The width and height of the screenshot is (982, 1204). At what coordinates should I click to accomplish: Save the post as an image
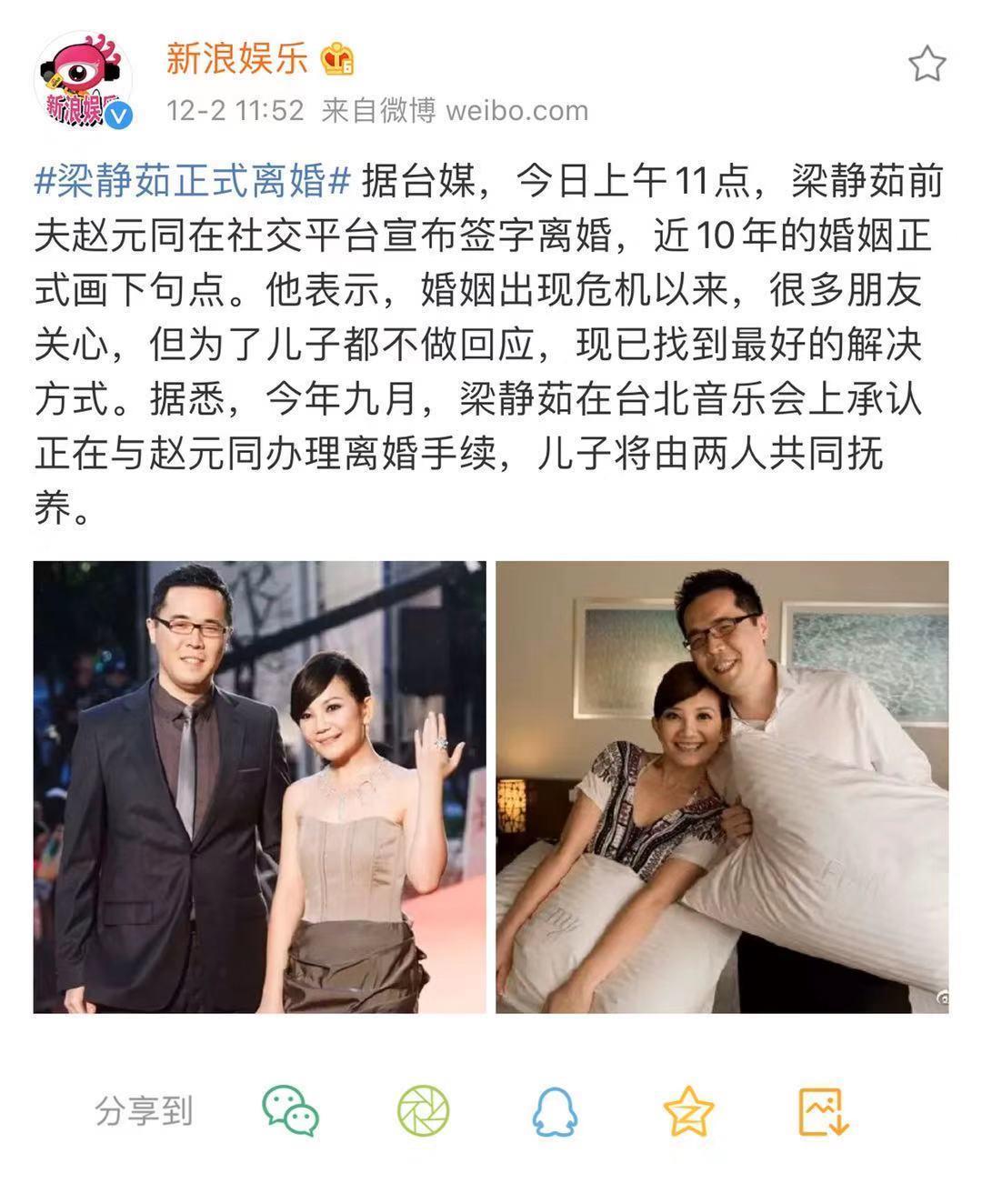click(x=823, y=1110)
